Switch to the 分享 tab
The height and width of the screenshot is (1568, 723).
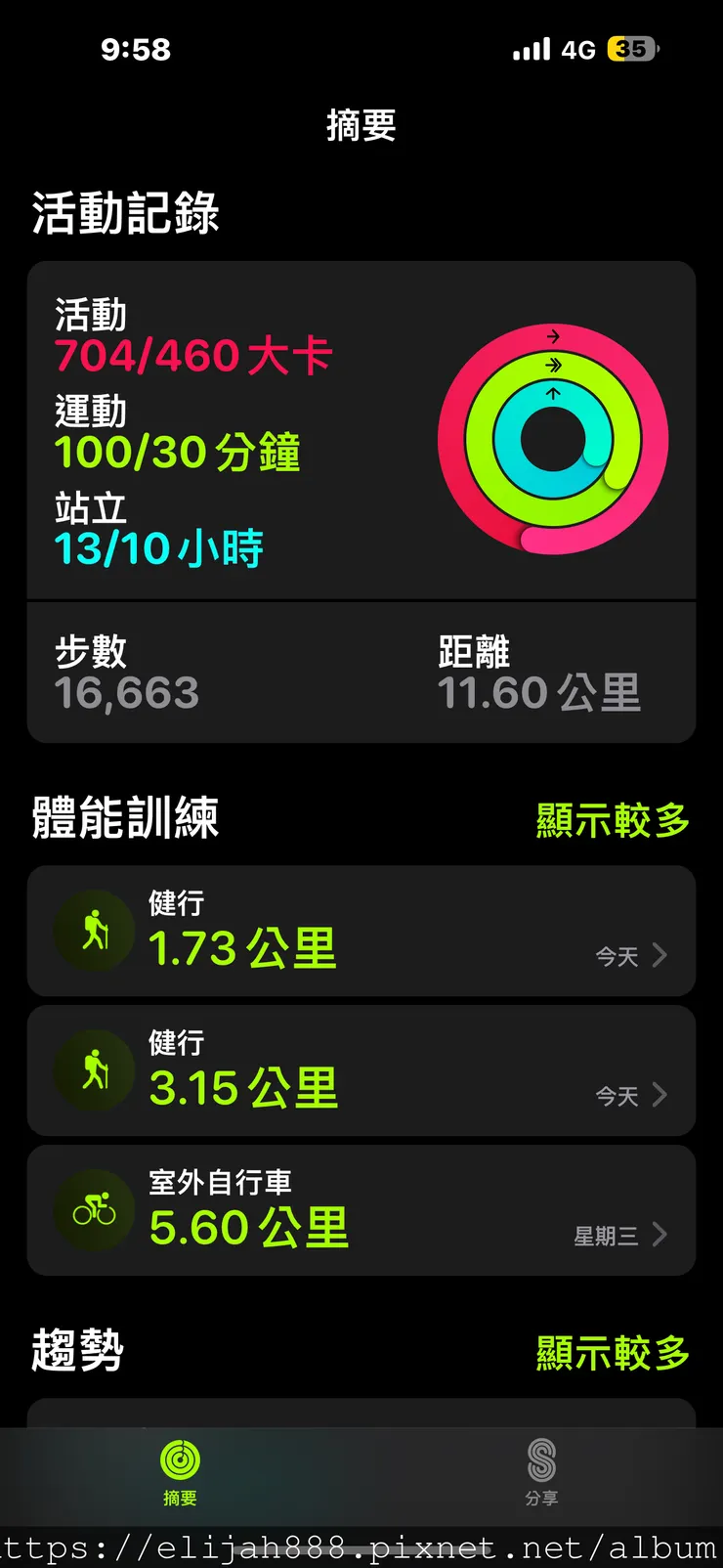point(542,1471)
